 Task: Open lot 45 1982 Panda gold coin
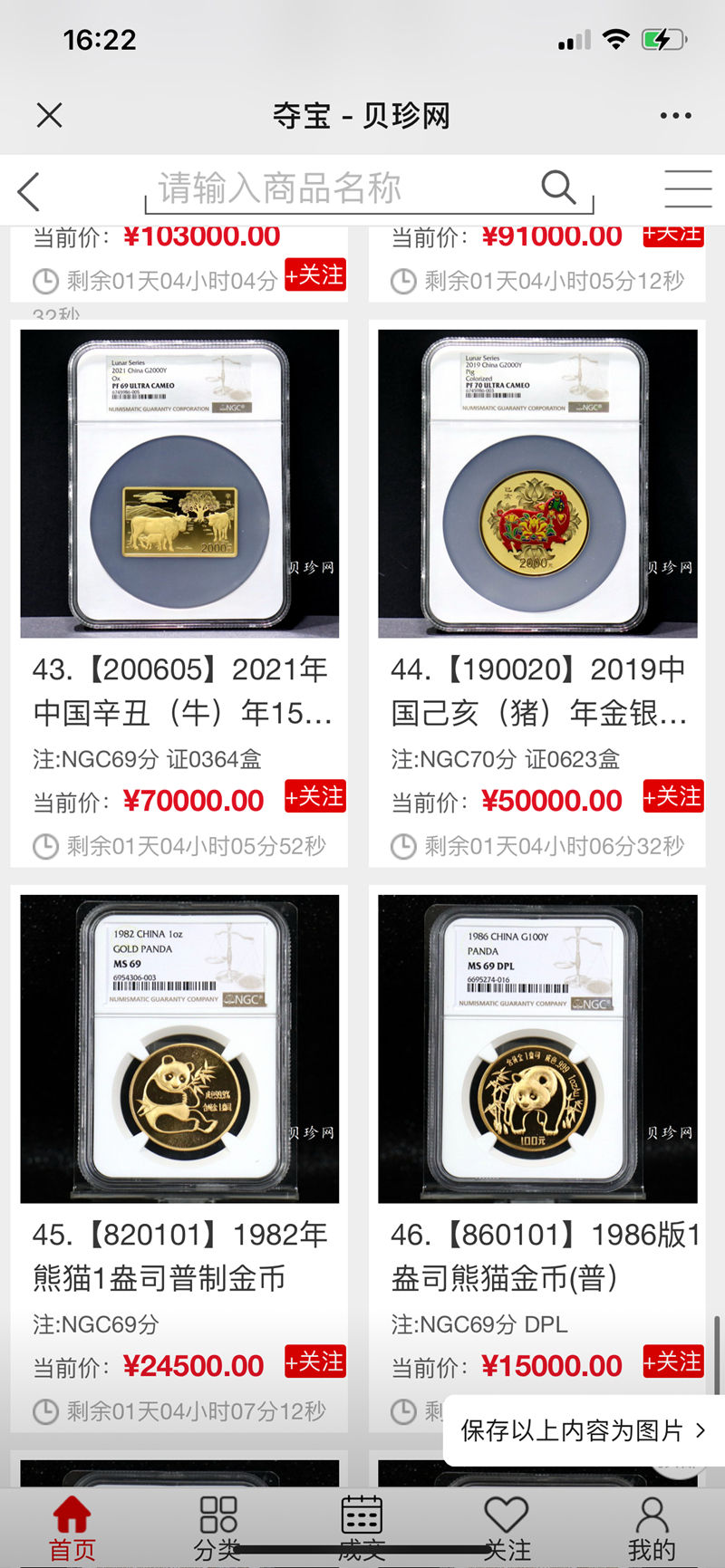179,1049
